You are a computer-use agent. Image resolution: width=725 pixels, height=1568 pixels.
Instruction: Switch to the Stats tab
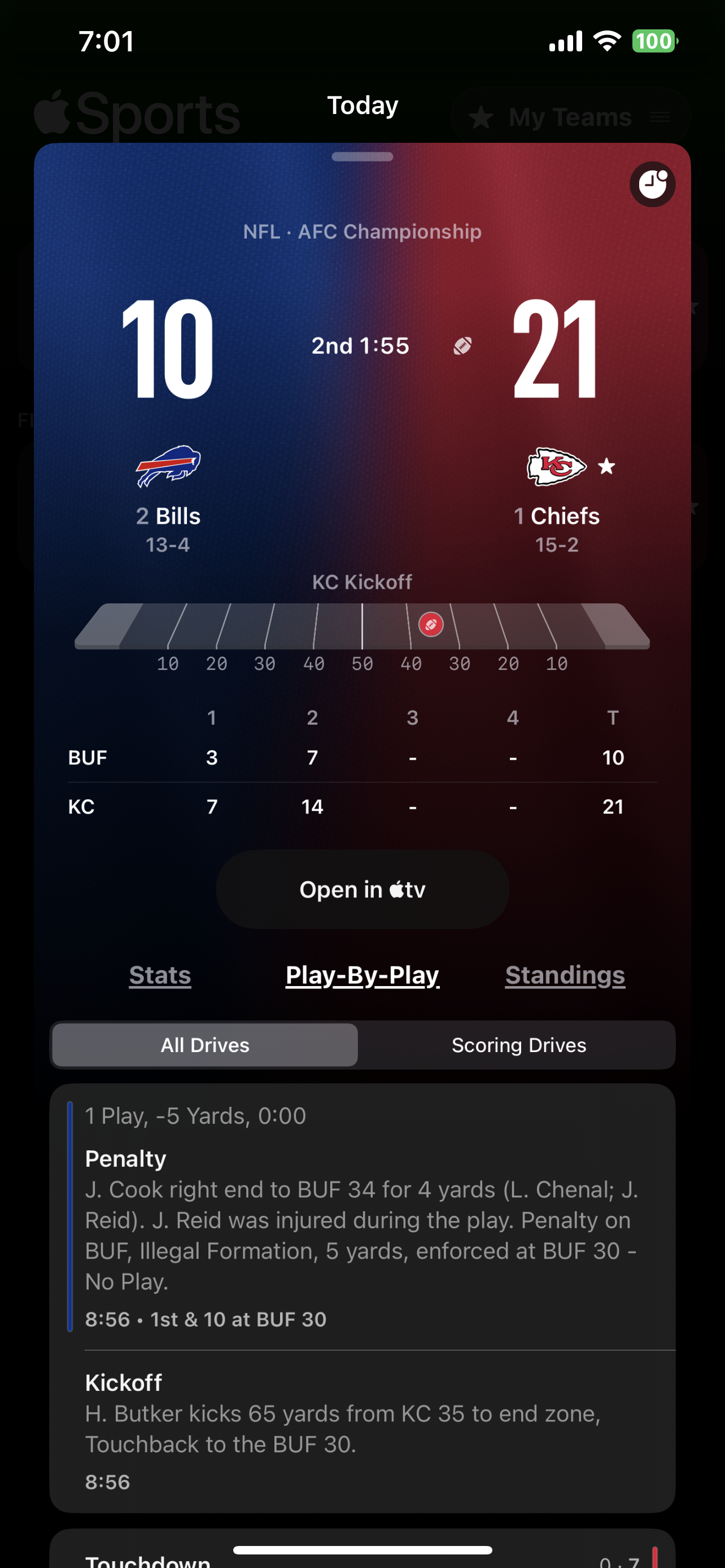click(160, 975)
